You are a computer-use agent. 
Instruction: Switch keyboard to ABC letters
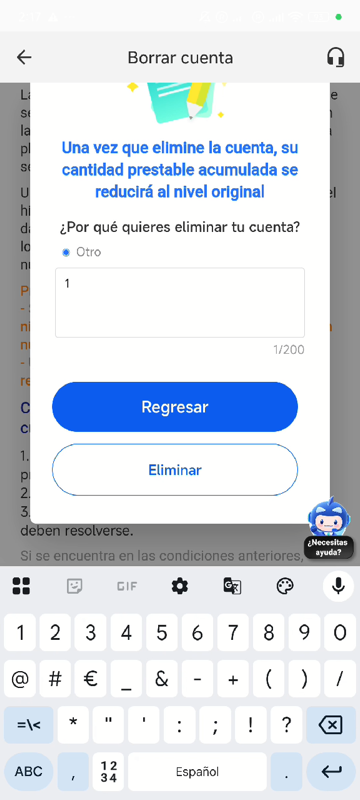tap(29, 771)
